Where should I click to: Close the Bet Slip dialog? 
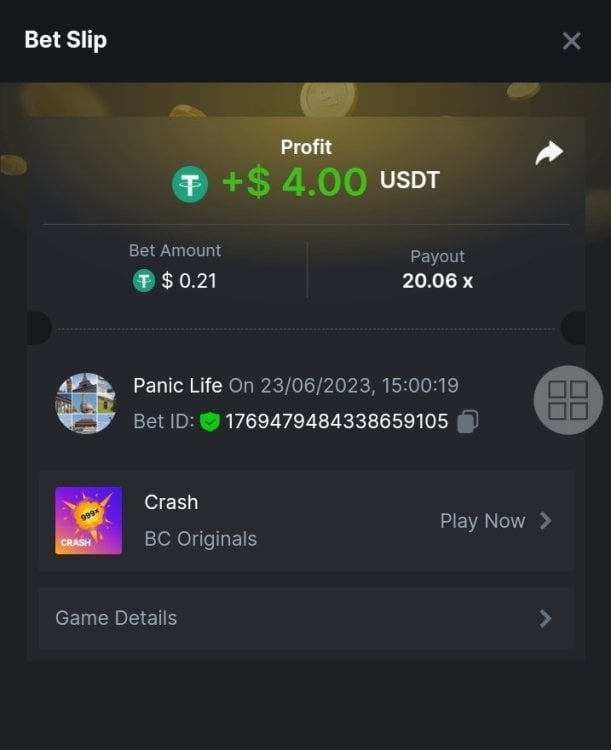[571, 41]
